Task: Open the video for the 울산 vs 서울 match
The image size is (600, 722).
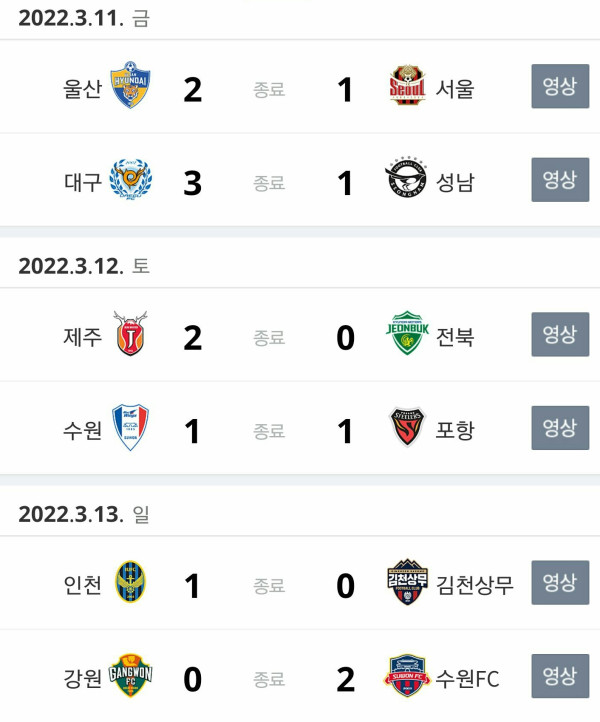Action: point(559,87)
